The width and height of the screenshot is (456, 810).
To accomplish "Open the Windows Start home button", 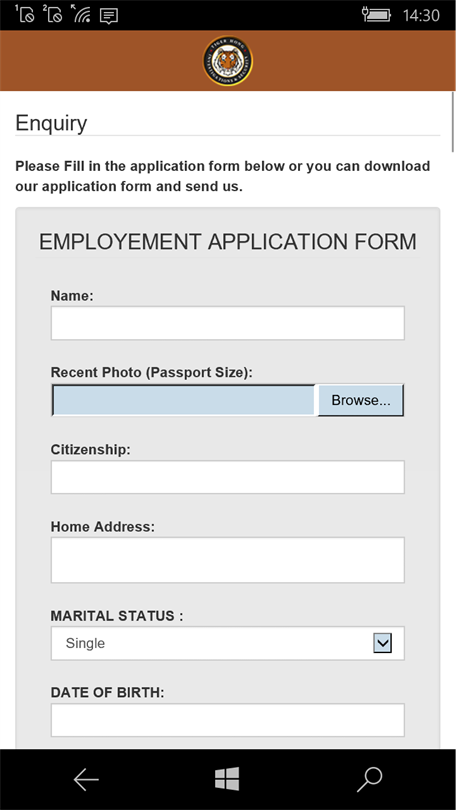I will (x=227, y=778).
